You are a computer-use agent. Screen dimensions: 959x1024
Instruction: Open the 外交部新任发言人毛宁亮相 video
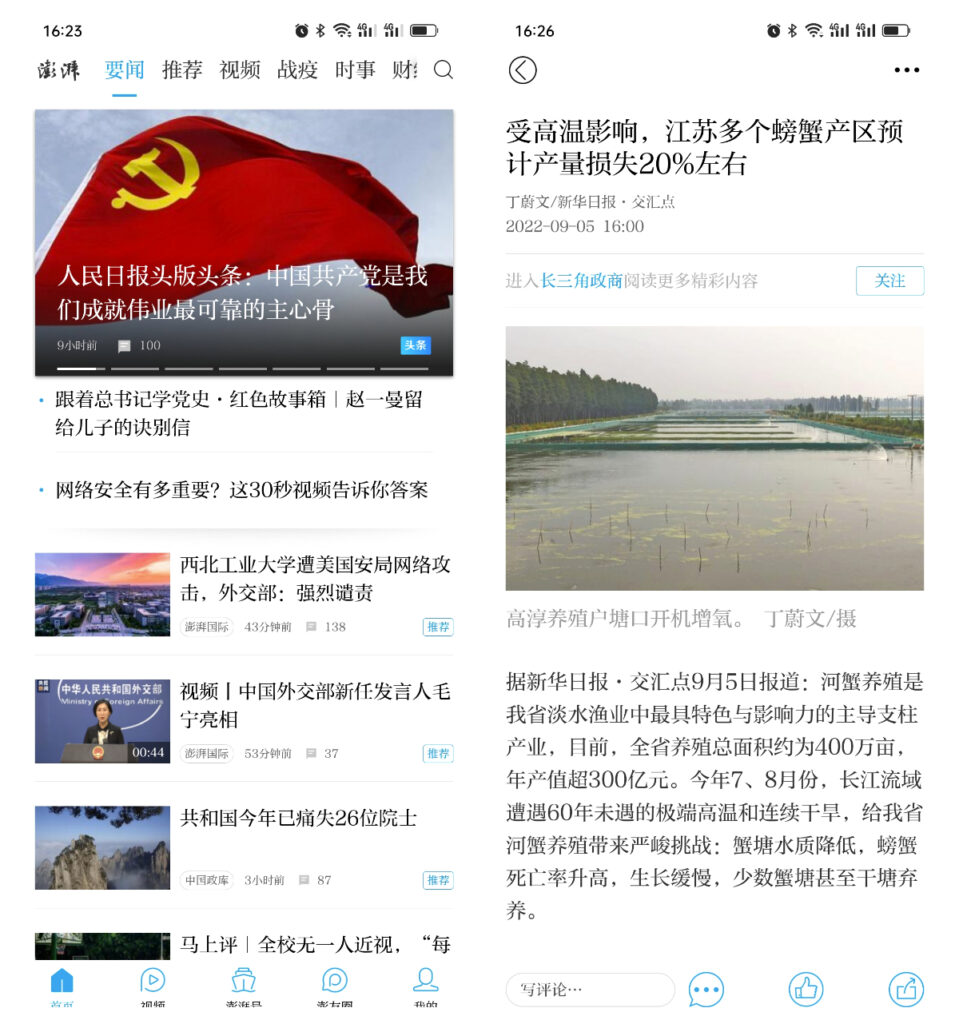pyautogui.click(x=315, y=705)
